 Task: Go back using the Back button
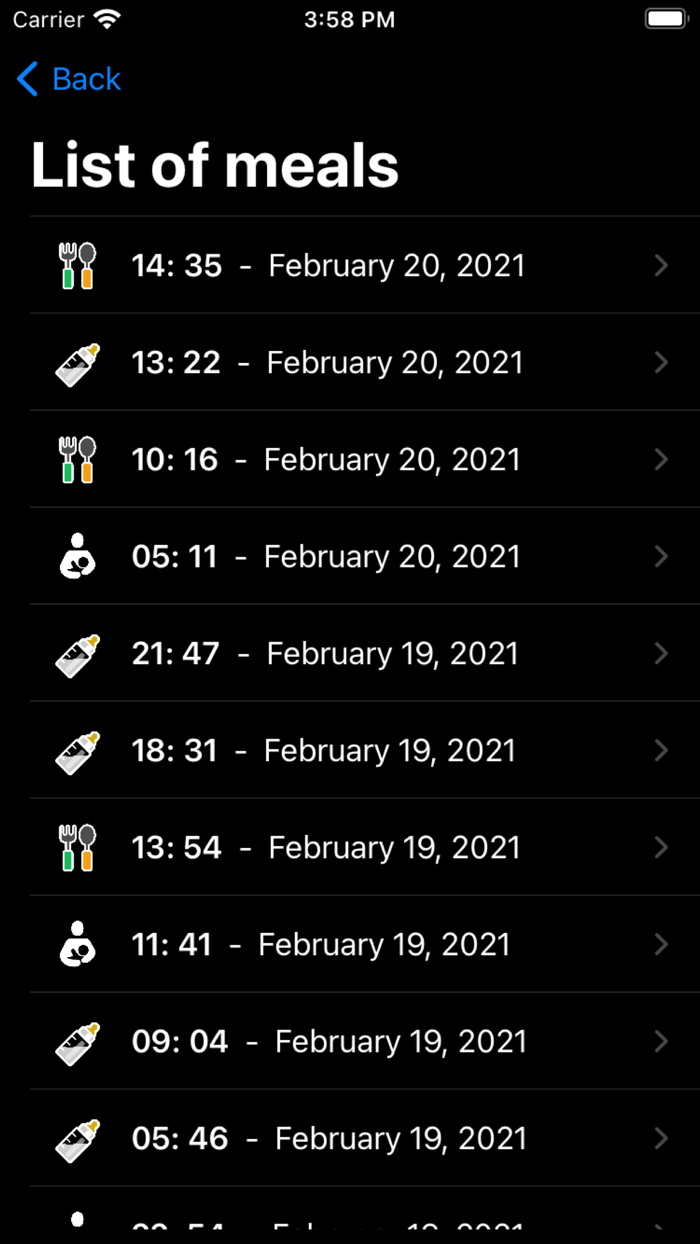point(69,79)
